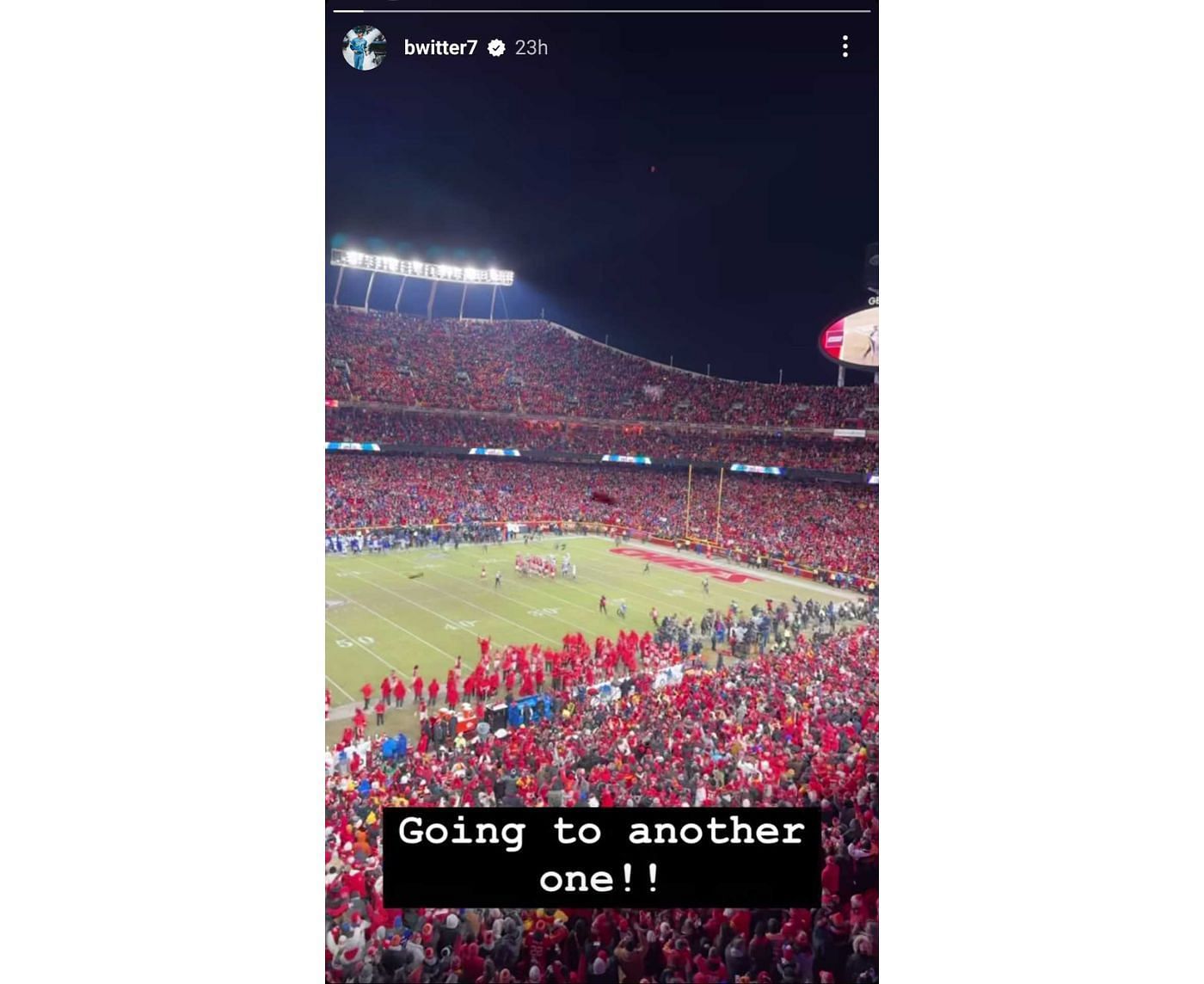The height and width of the screenshot is (984, 1204).
Task: Open the story overflow menu
Action: point(845,46)
